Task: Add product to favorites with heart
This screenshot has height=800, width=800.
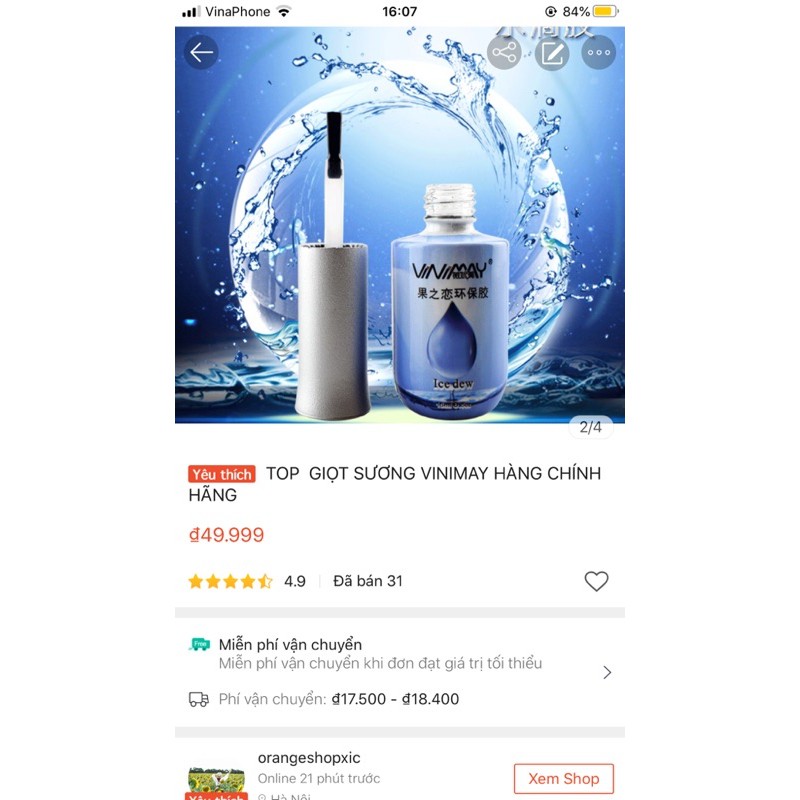Action: [596, 581]
